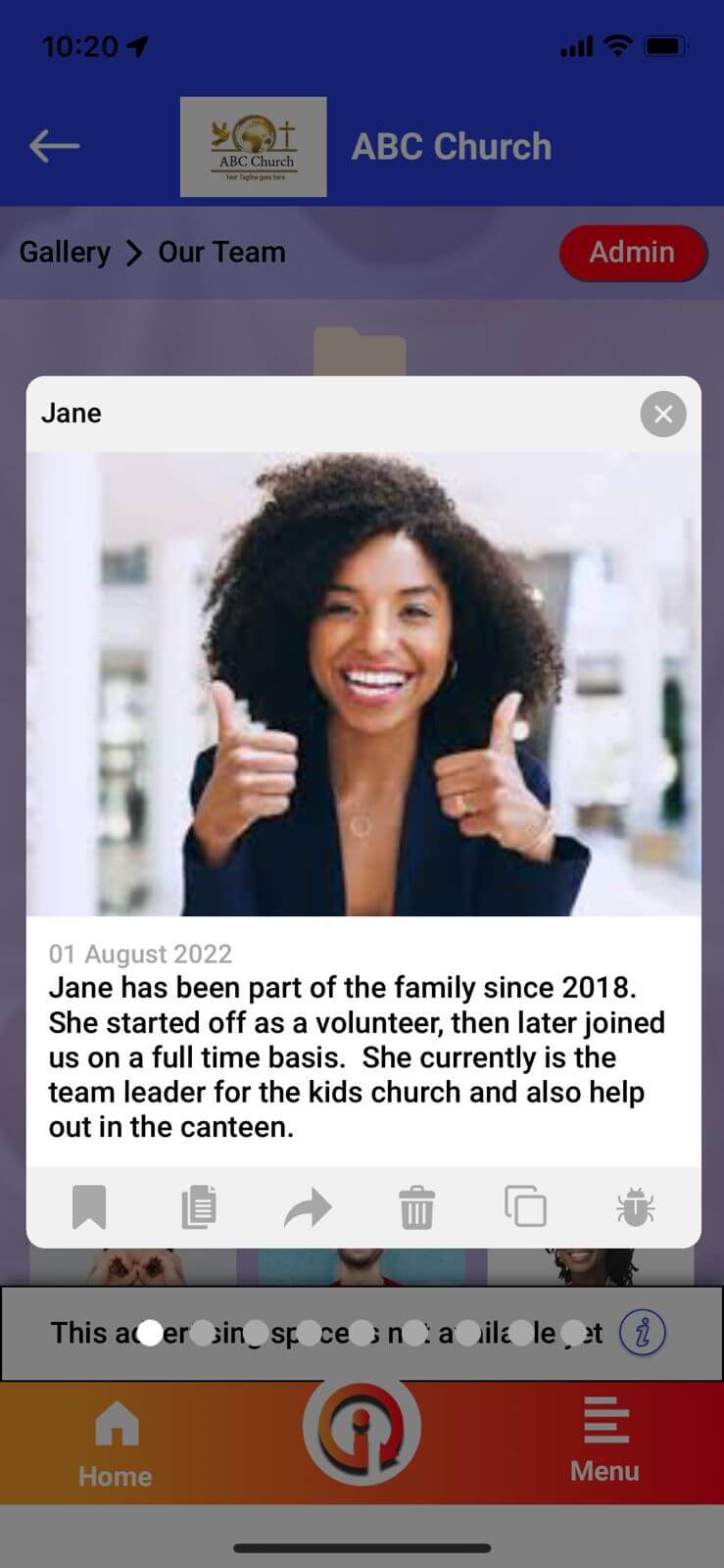The image size is (724, 1568).
Task: Go to the Home tab
Action: (116, 1444)
